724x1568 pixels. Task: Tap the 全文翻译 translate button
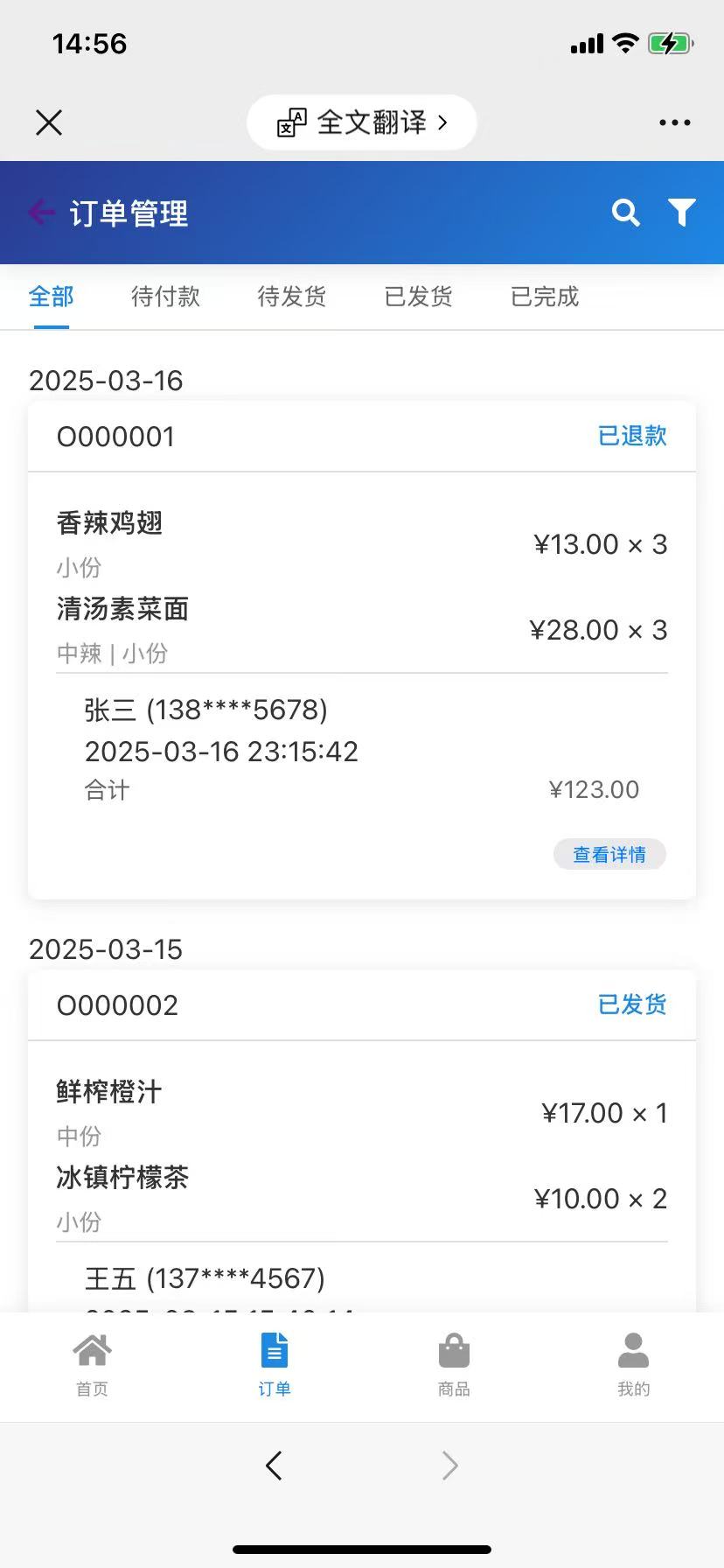pos(362,122)
